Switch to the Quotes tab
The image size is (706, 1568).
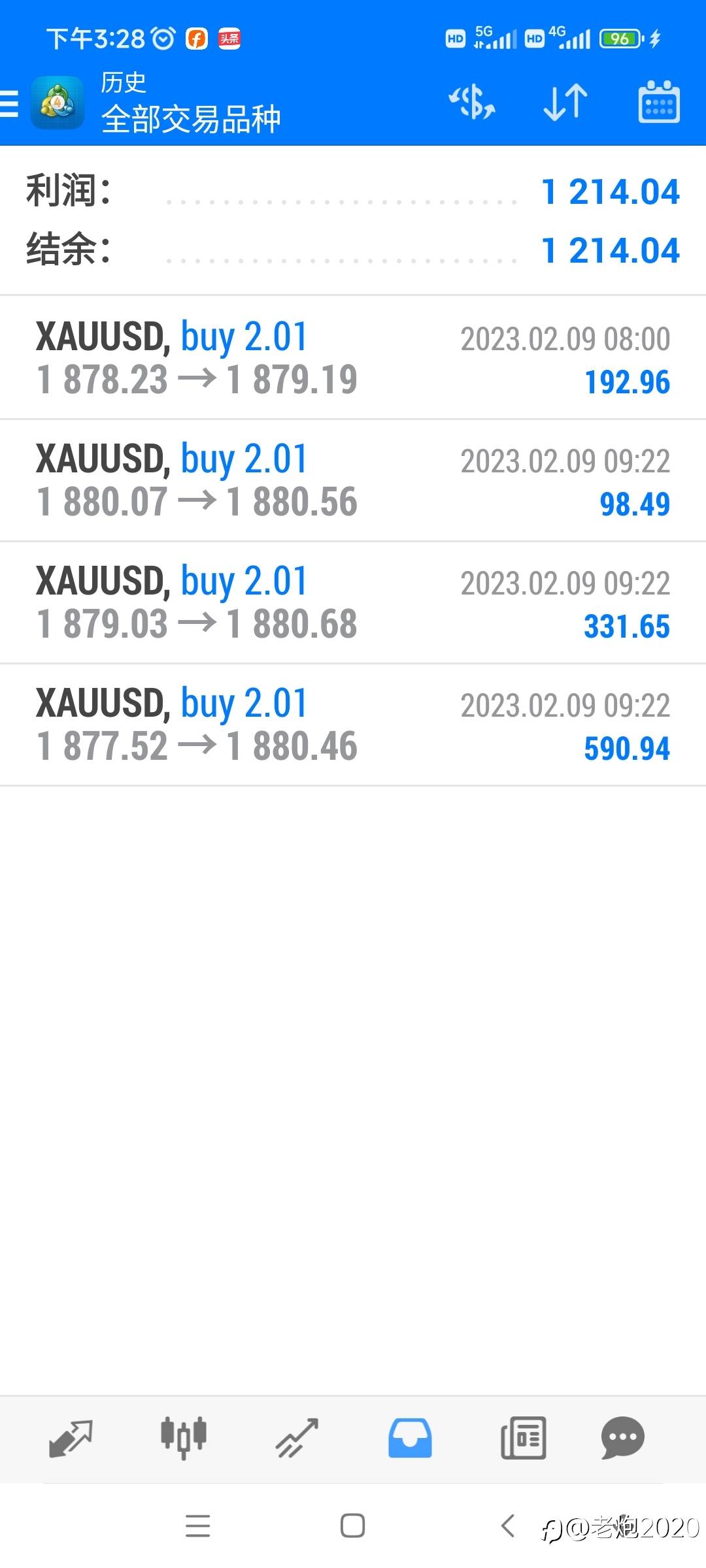(71, 1438)
